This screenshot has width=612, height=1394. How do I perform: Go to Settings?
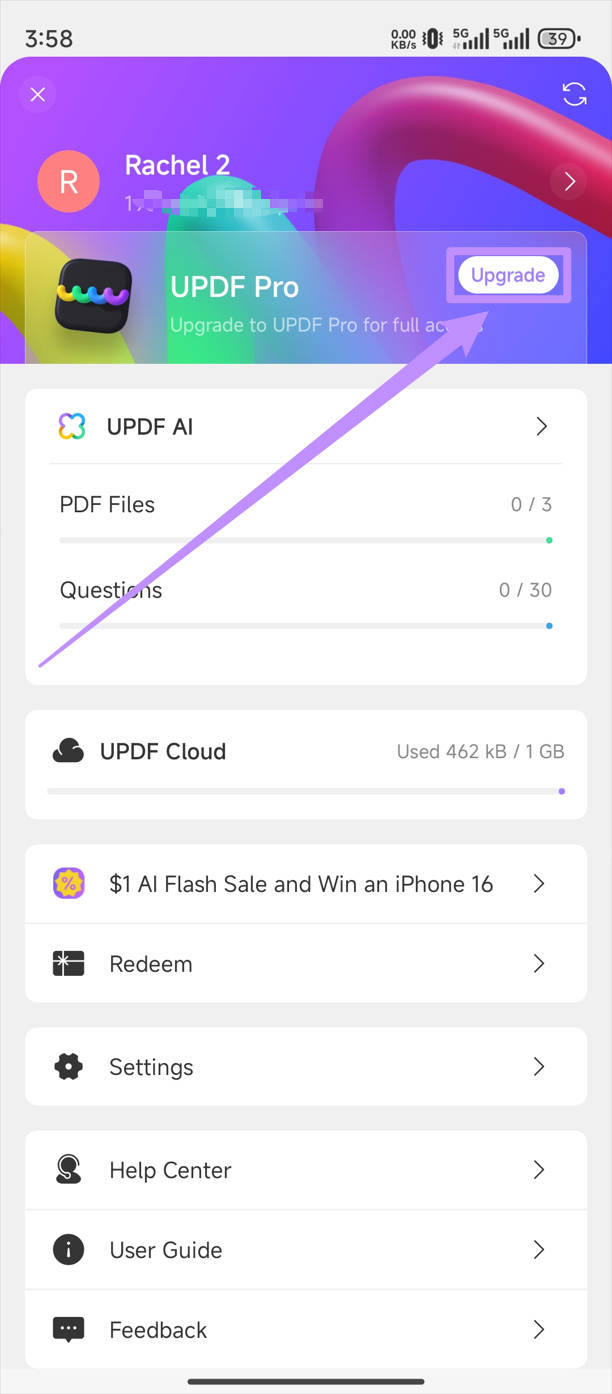[x=306, y=1067]
